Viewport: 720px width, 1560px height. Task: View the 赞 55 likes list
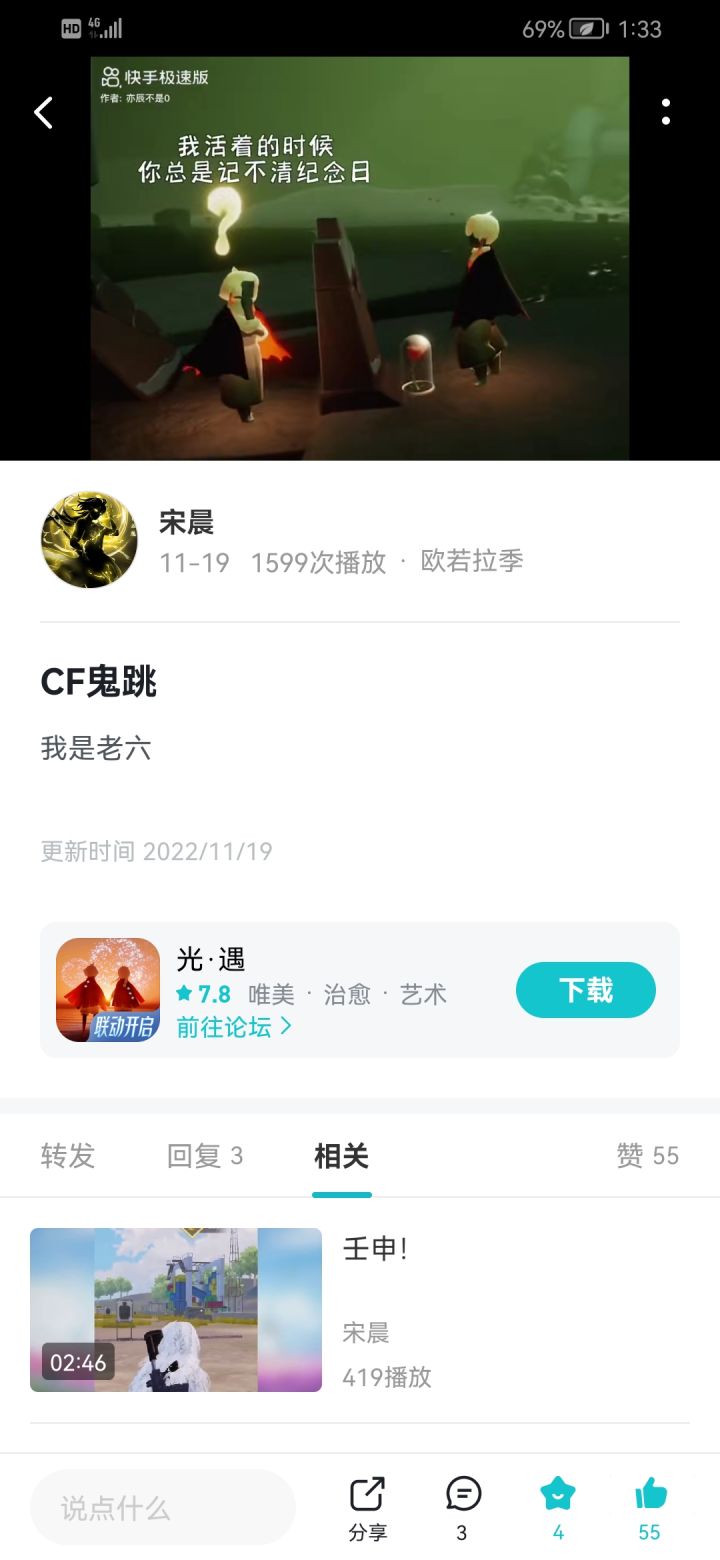point(647,1156)
